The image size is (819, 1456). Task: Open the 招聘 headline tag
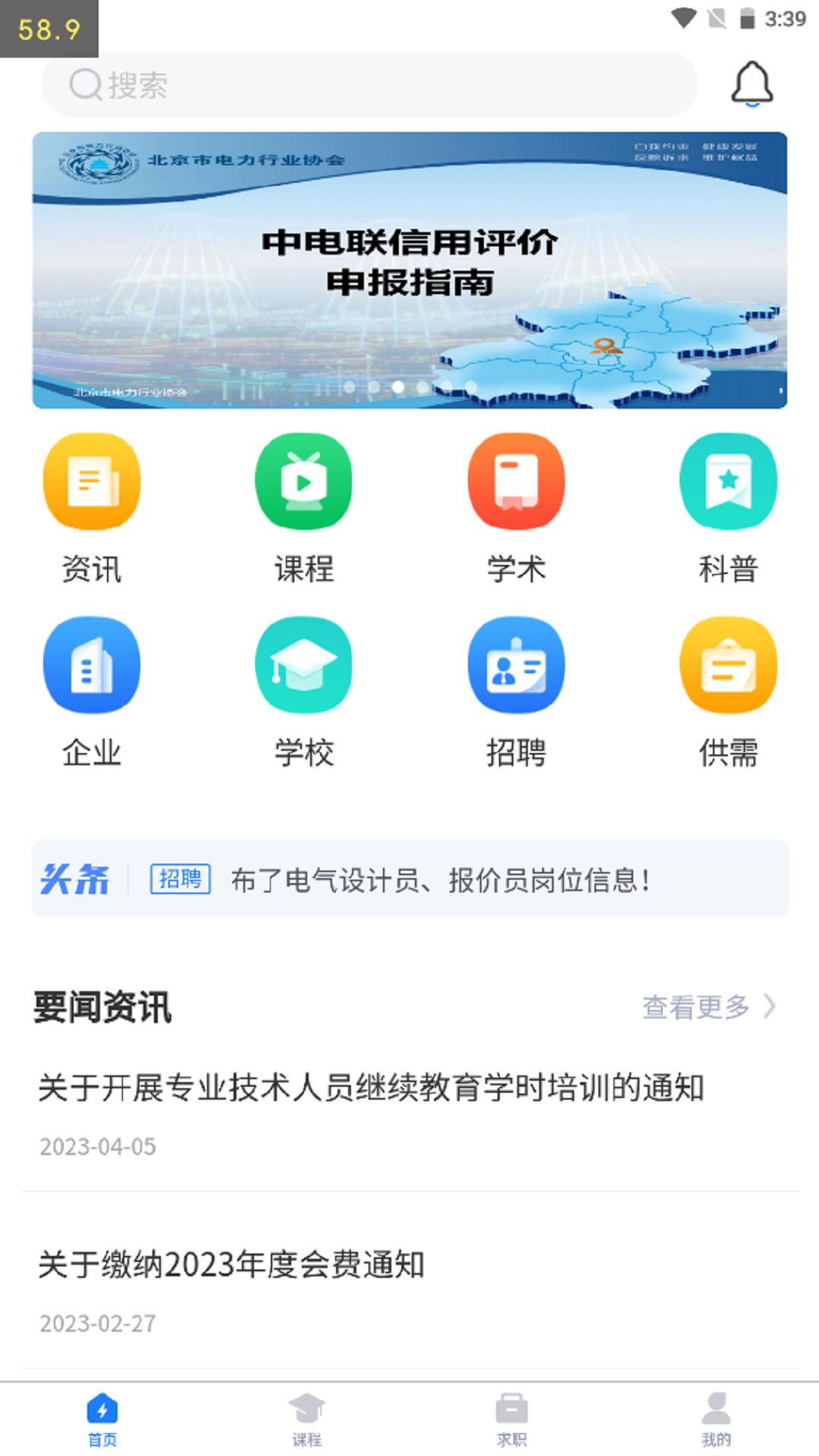click(x=180, y=880)
